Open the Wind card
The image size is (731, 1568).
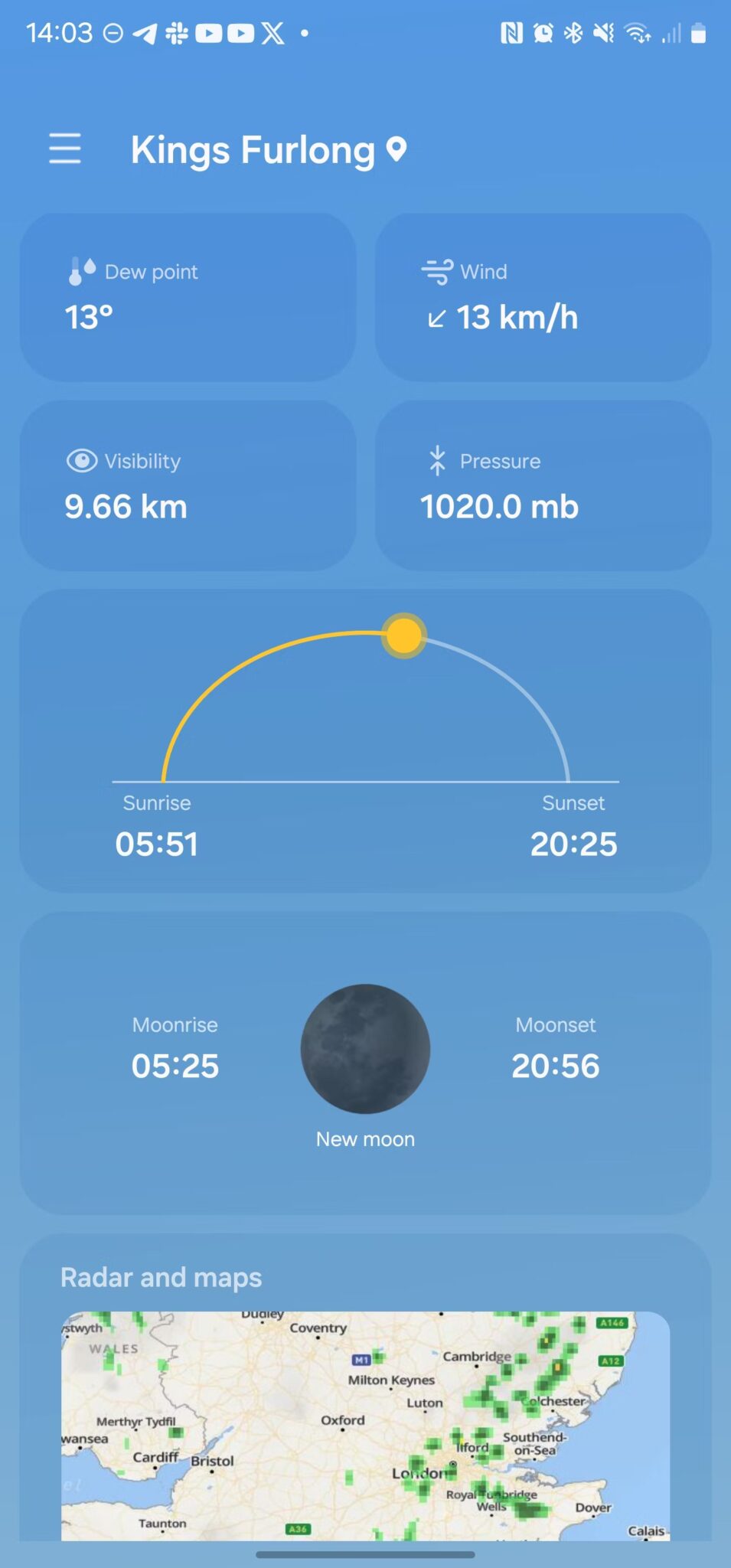(542, 297)
